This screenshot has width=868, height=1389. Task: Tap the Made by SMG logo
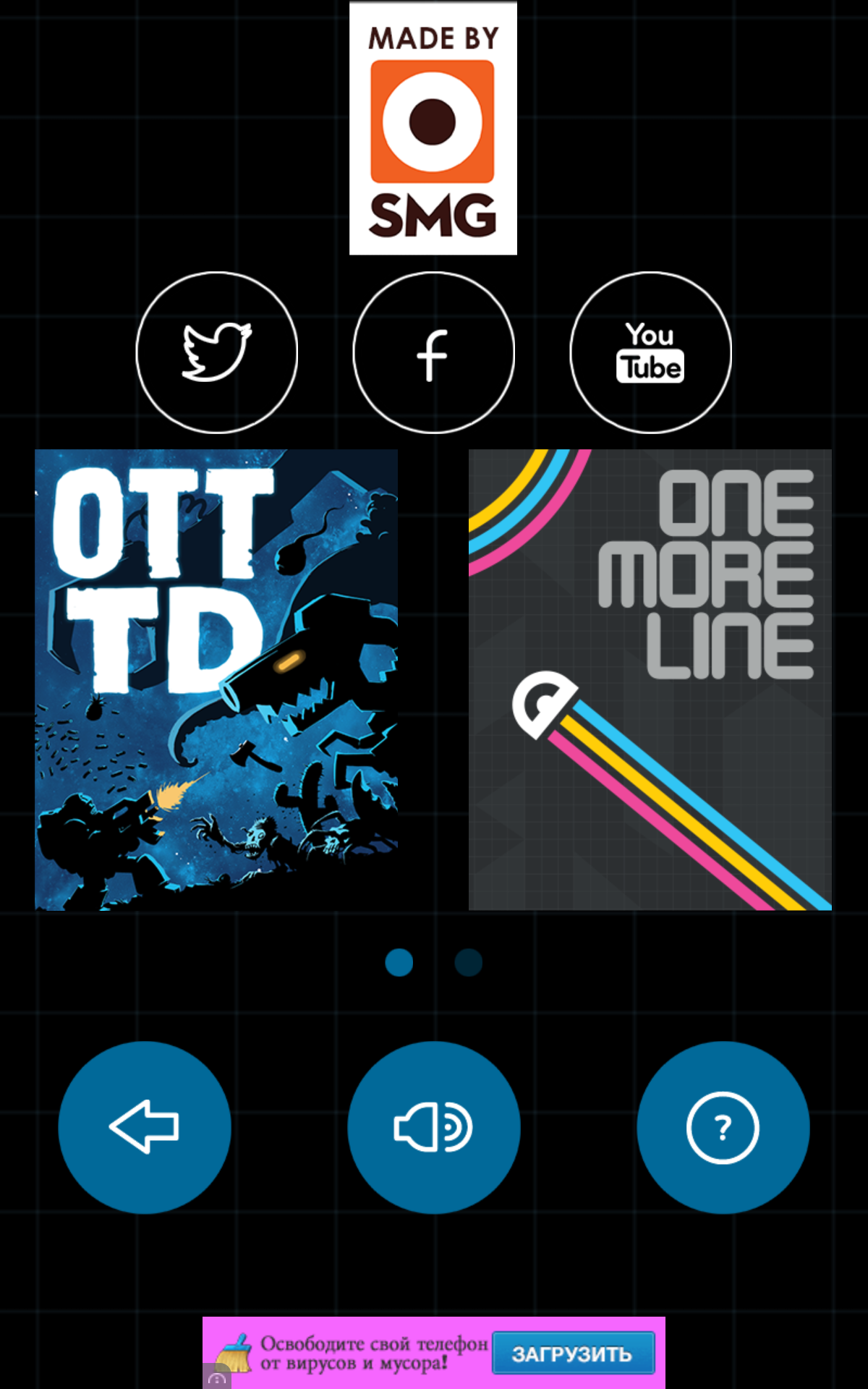click(x=433, y=128)
